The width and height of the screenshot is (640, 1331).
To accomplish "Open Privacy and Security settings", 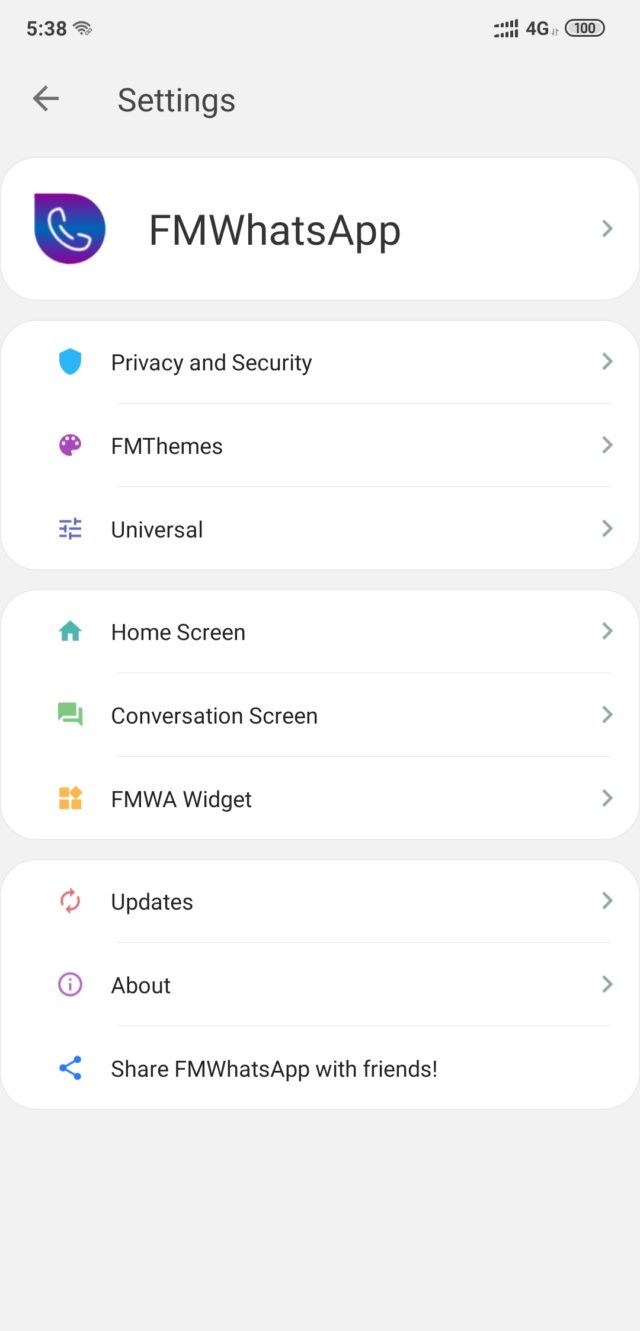I will [320, 362].
